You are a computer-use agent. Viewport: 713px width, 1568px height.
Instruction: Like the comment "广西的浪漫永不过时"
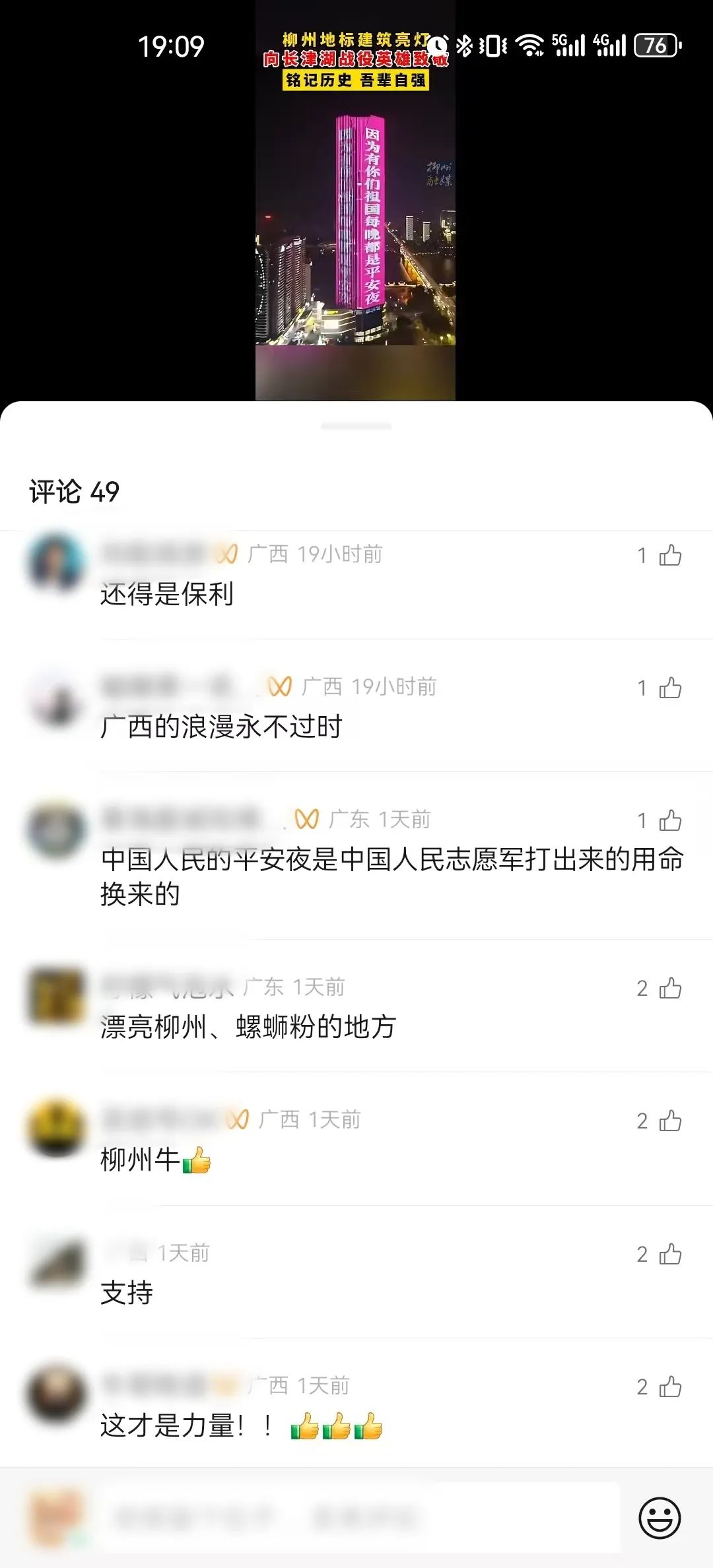[669, 688]
